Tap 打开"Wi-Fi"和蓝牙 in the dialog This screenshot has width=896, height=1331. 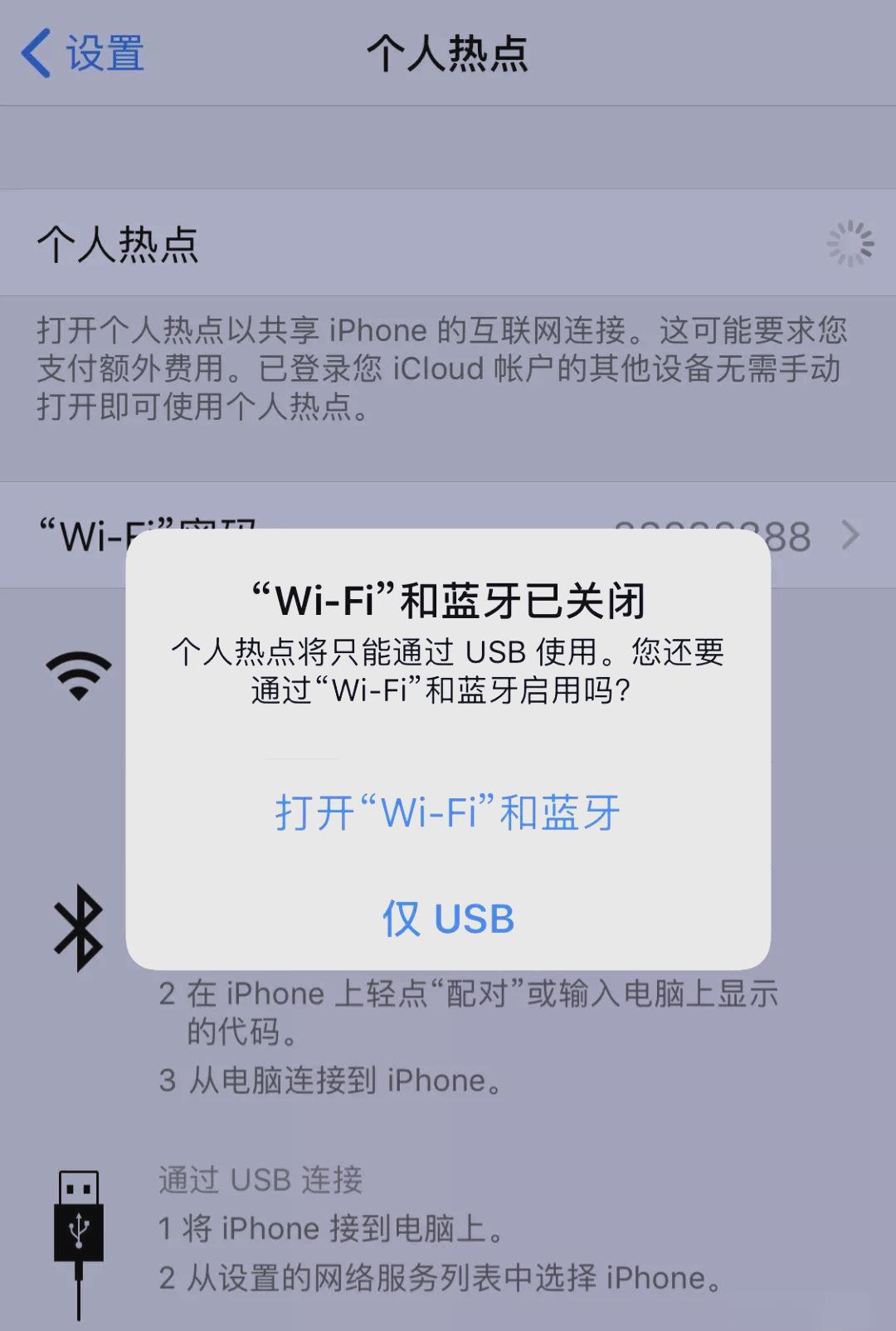tap(447, 812)
